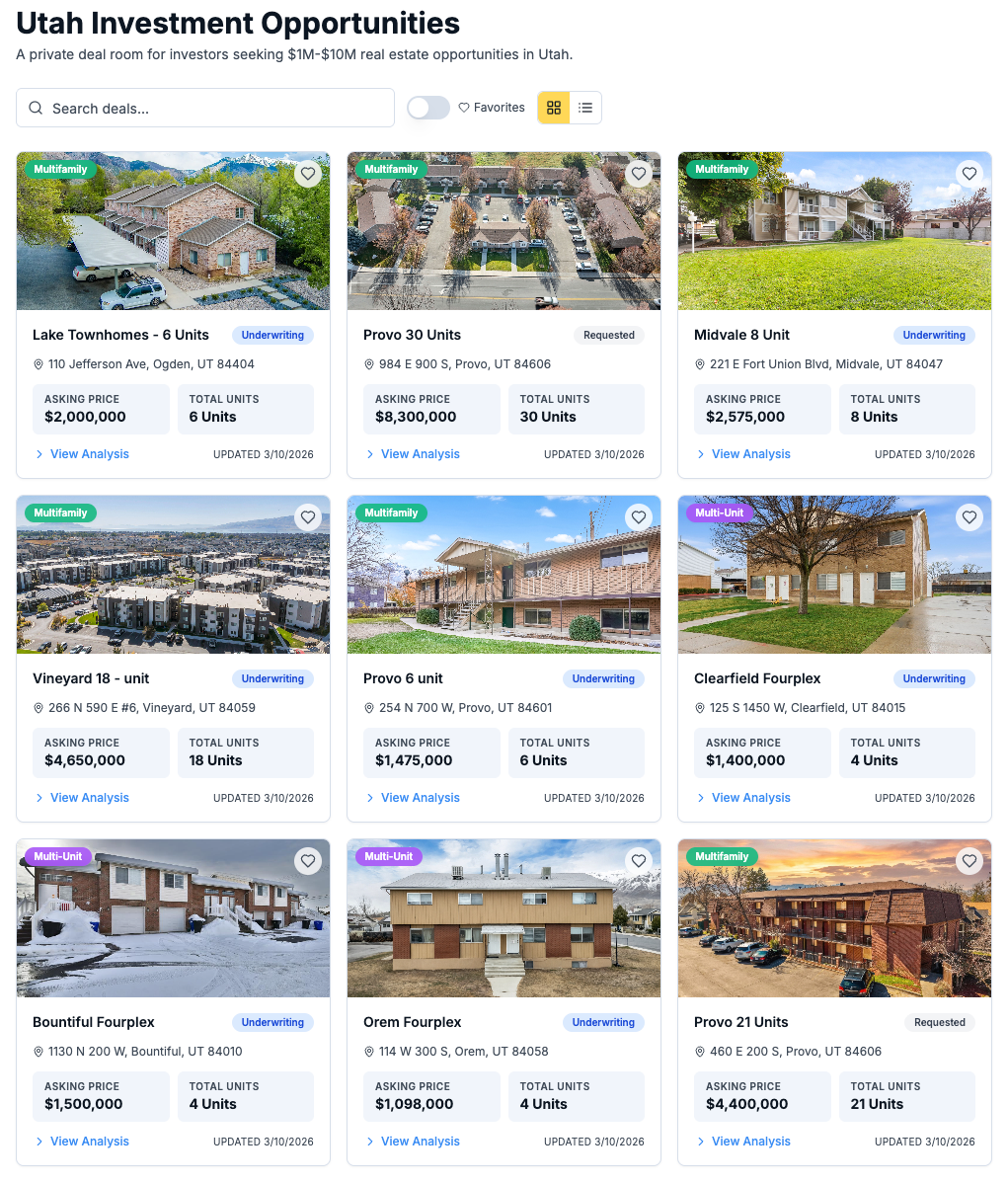This screenshot has width=1008, height=1183.
Task: View analysis of Midvale 8 Unit
Action: tap(750, 454)
